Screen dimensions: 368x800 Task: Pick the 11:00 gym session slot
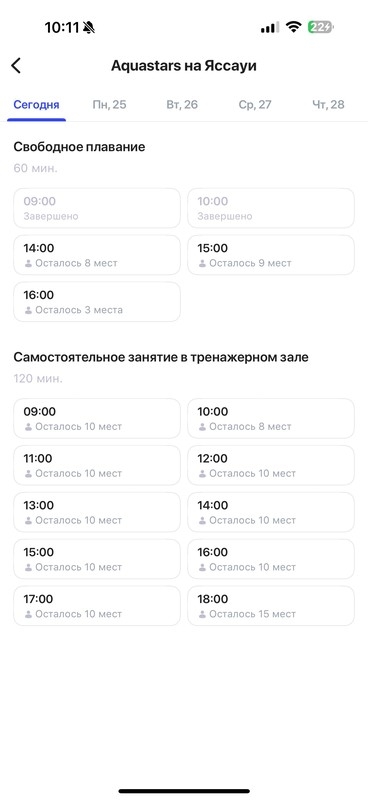pyautogui.click(x=97, y=465)
